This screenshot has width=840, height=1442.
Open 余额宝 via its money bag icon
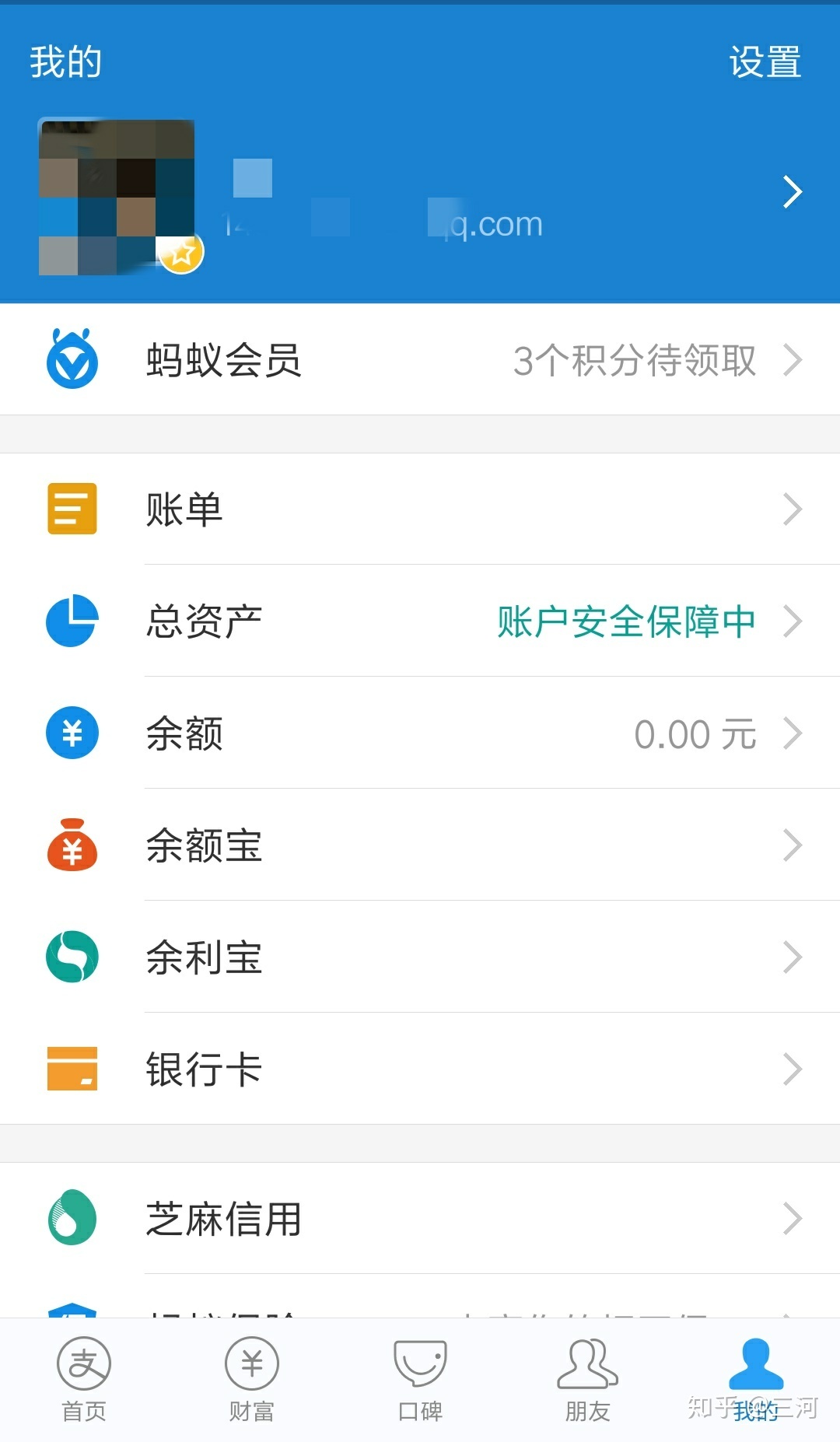[x=71, y=845]
